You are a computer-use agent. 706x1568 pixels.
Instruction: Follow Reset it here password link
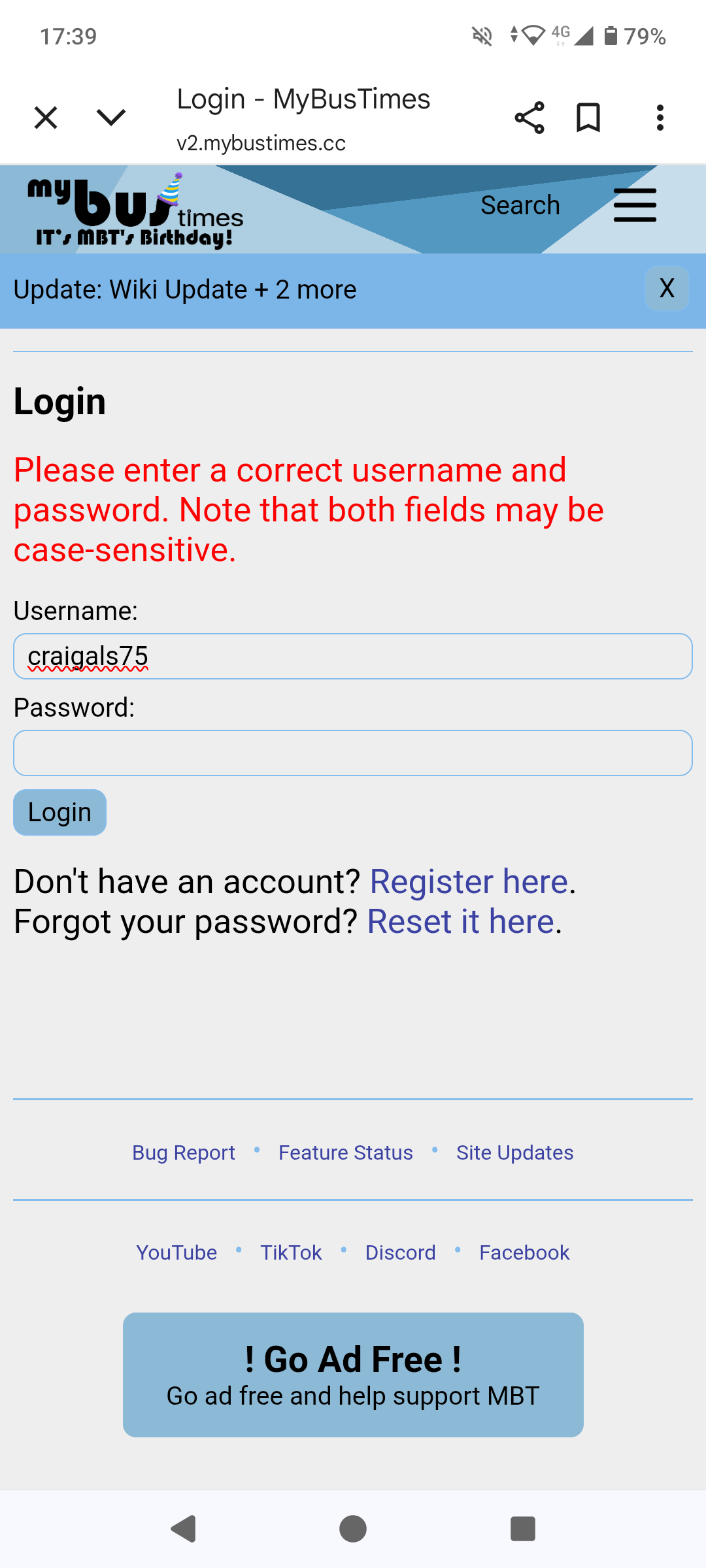(461, 921)
